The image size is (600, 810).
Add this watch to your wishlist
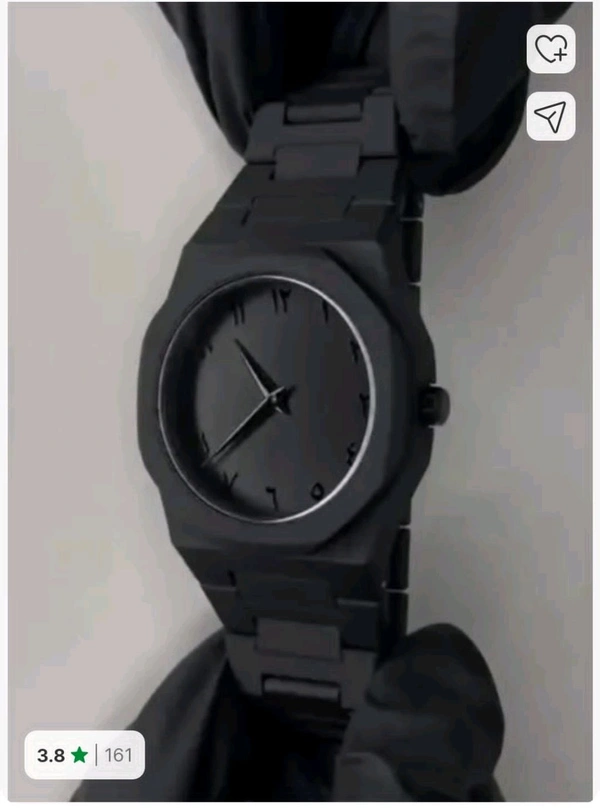pyautogui.click(x=551, y=49)
